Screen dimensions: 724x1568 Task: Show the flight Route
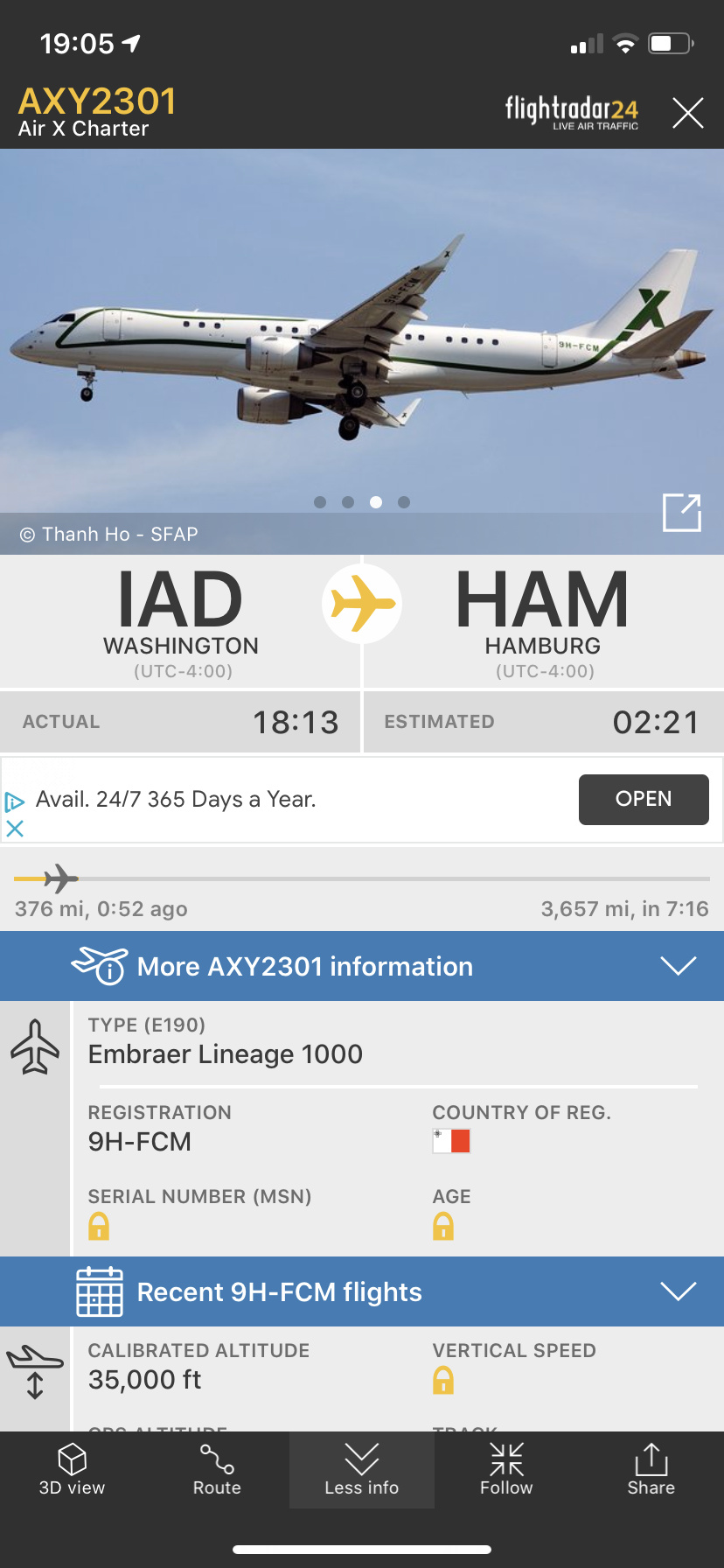tap(217, 1470)
